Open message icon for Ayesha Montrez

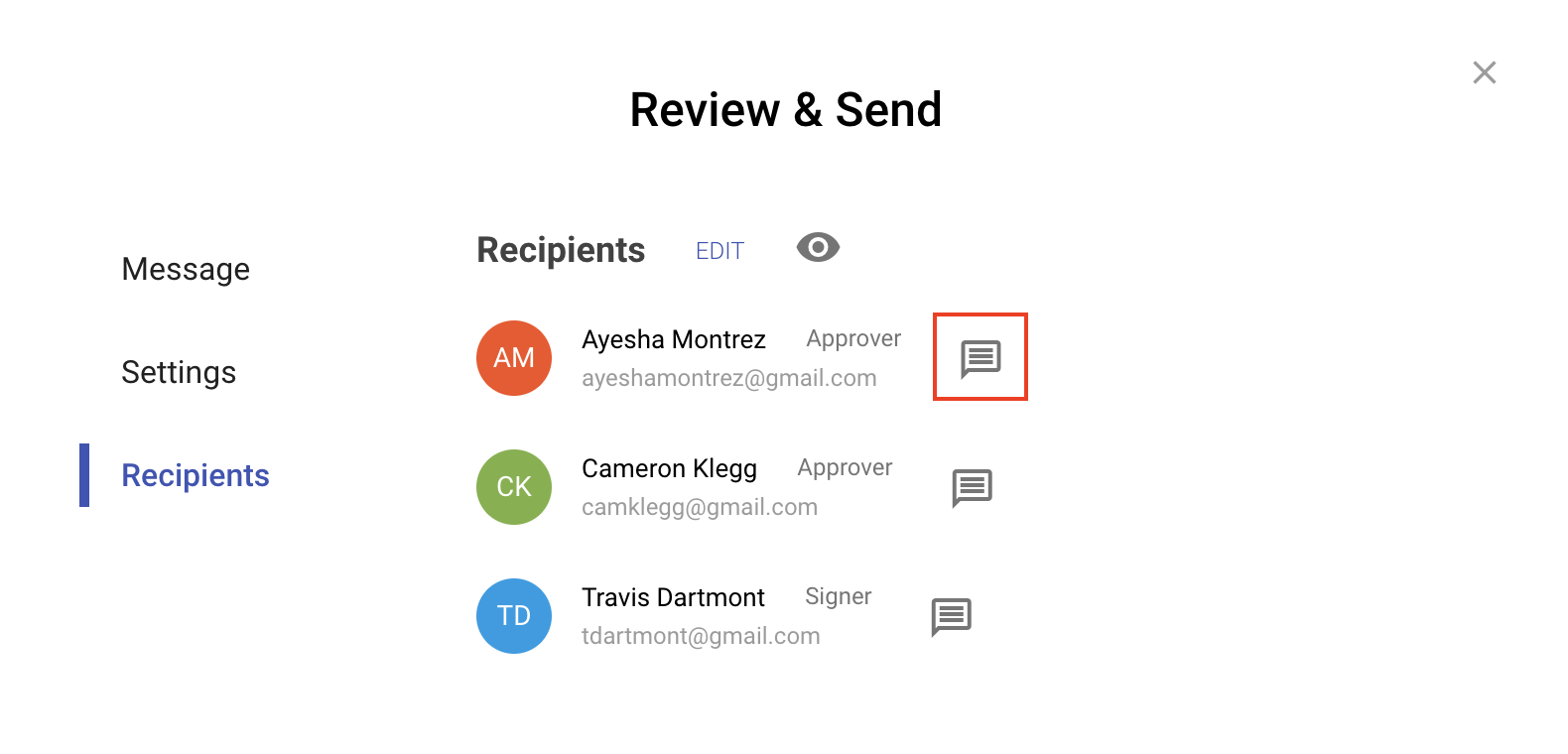[980, 358]
